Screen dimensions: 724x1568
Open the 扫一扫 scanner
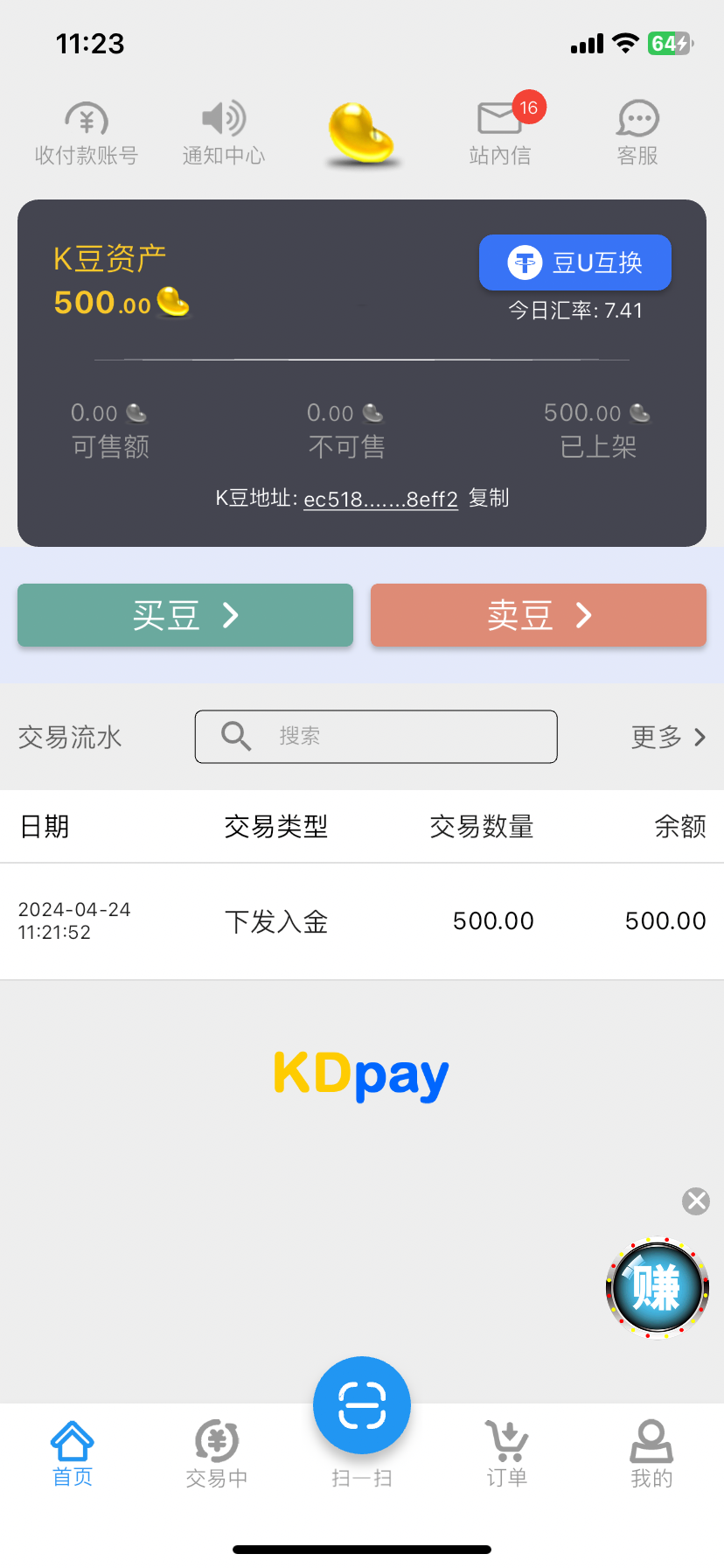tap(362, 1406)
